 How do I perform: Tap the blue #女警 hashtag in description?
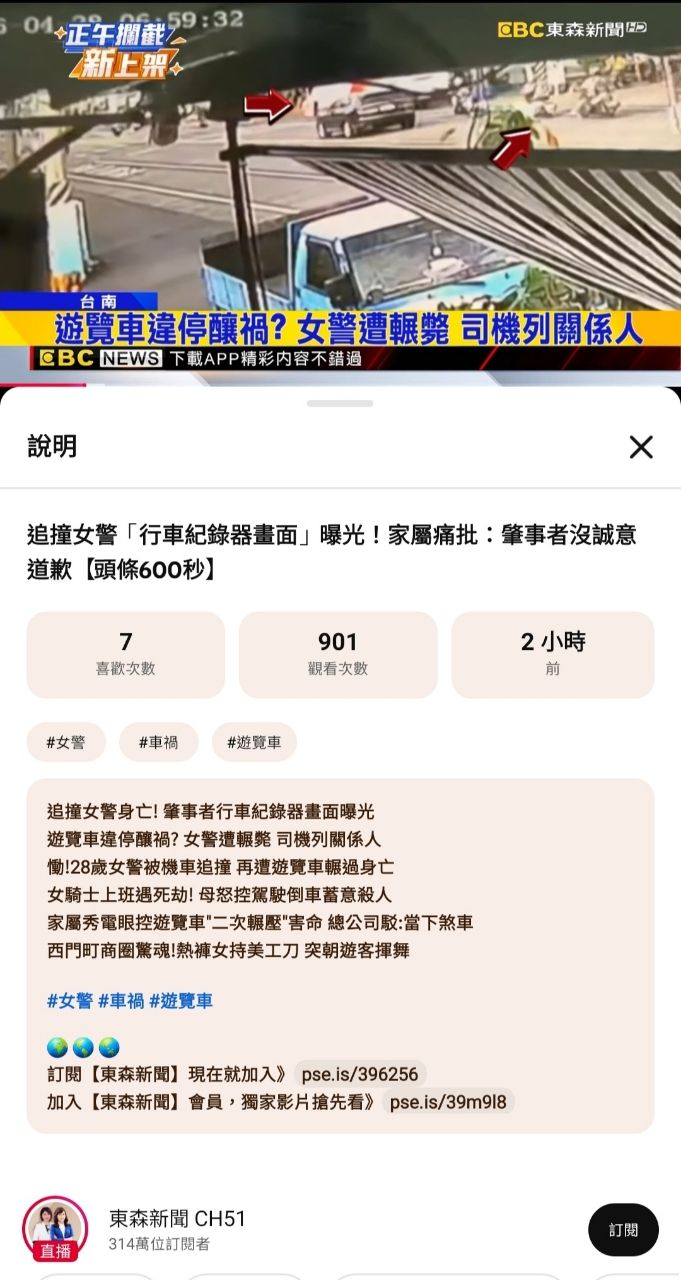(x=70, y=1000)
